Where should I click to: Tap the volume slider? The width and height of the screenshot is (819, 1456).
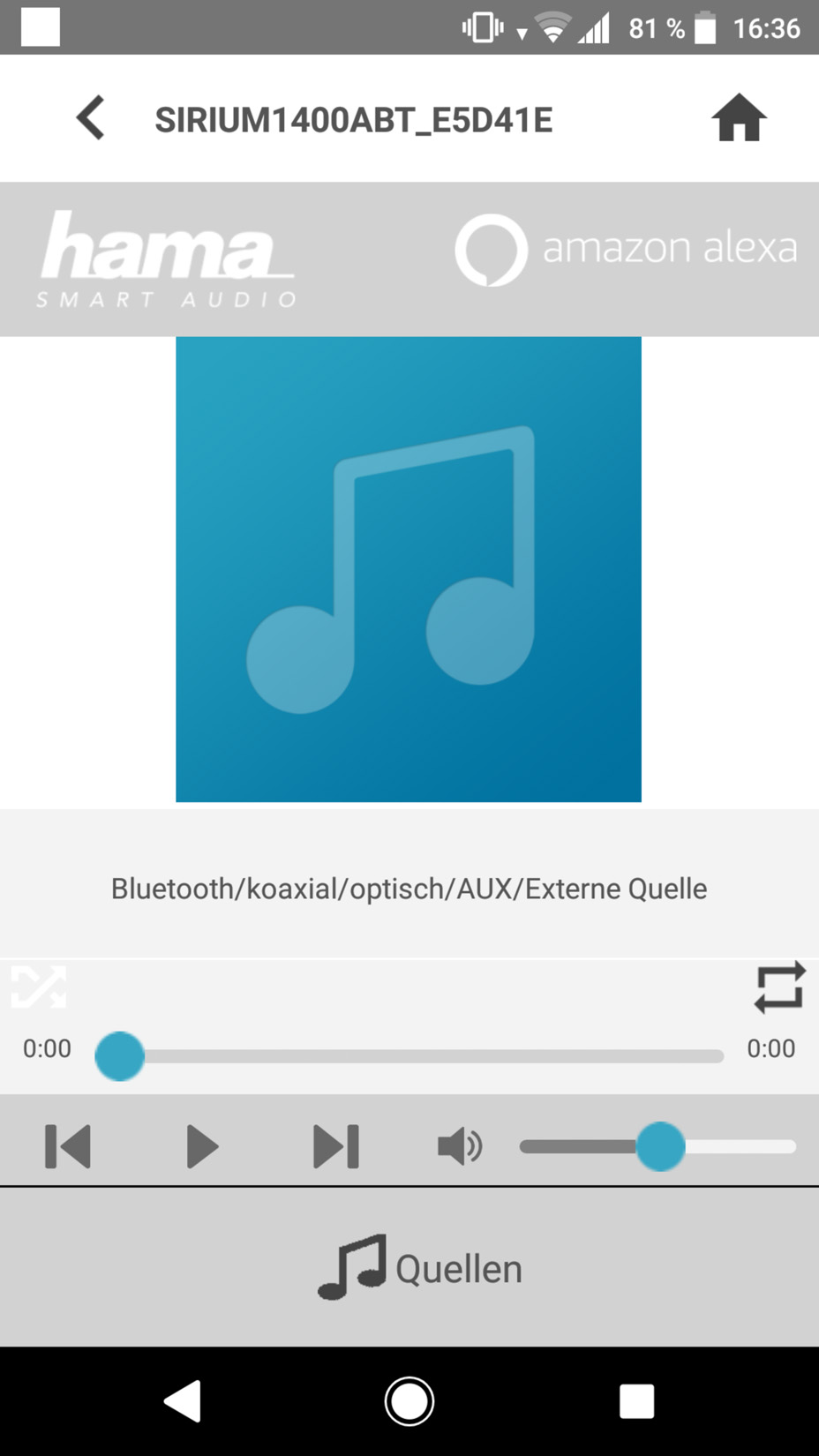tap(658, 1146)
